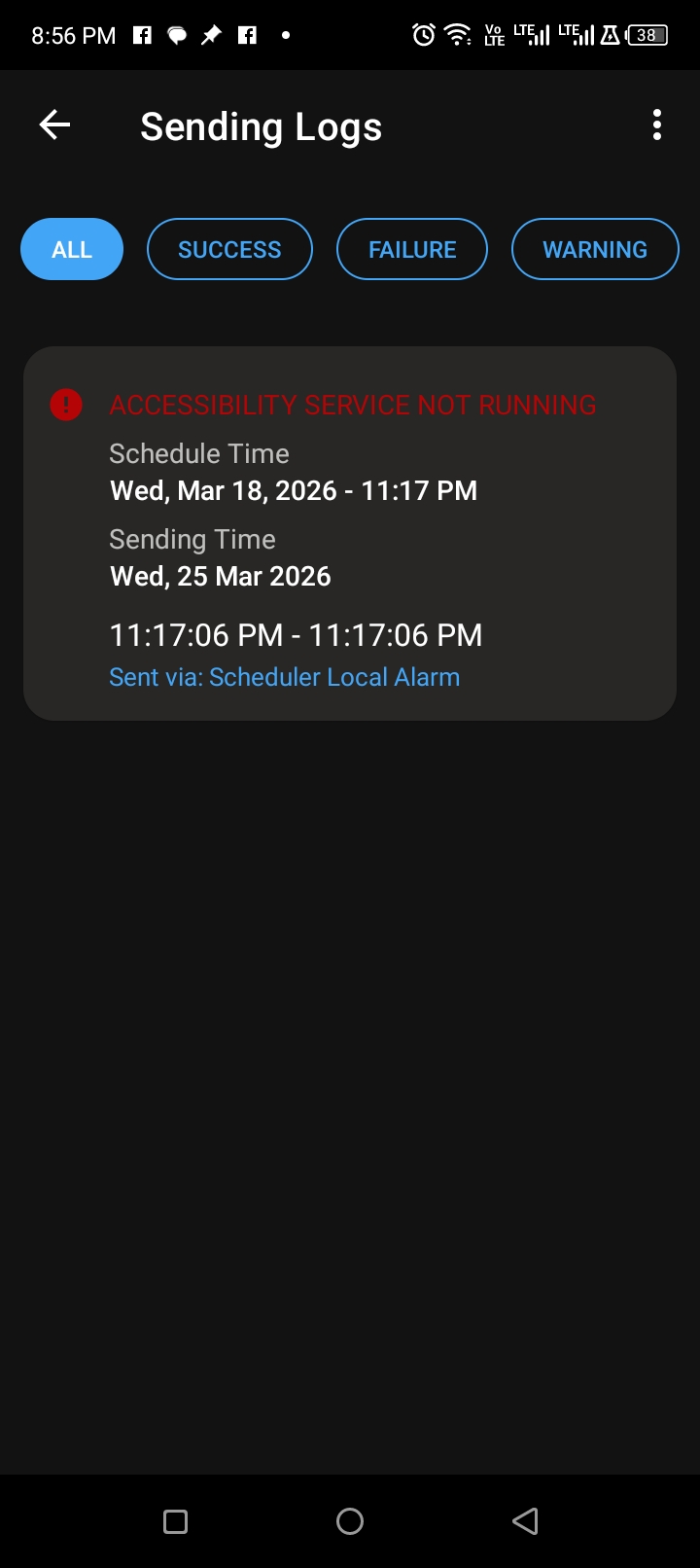
Task: Click ACCESSIBILITY SERVICE NOT RUNNING text
Action: coord(353,404)
